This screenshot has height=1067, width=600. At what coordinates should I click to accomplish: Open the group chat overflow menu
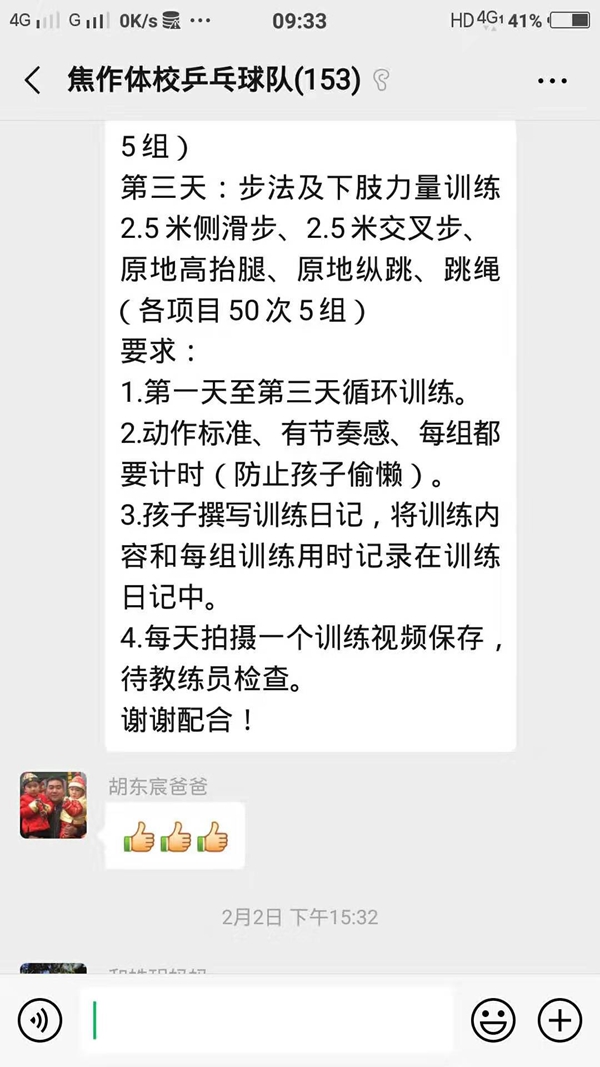tap(552, 81)
